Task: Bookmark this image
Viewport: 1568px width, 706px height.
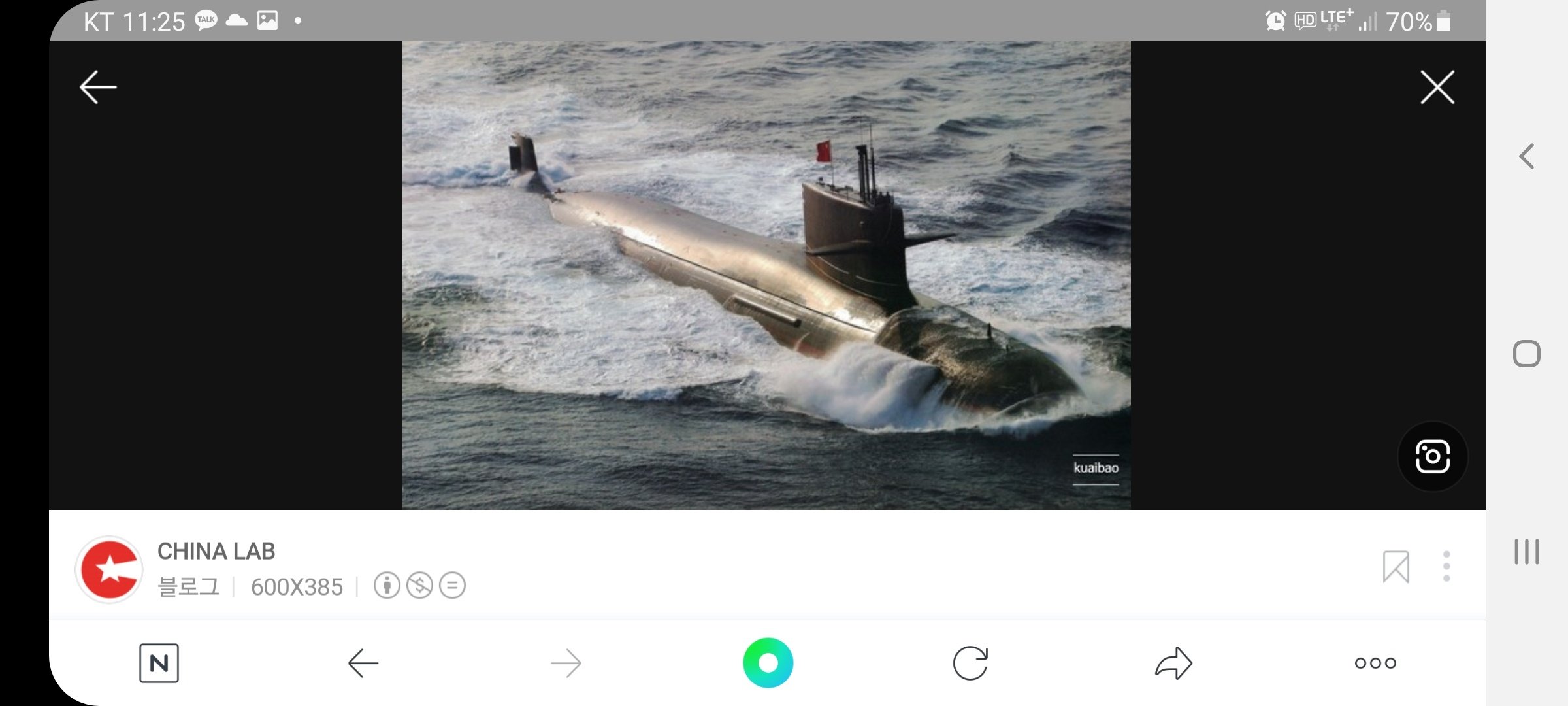Action: point(1396,567)
